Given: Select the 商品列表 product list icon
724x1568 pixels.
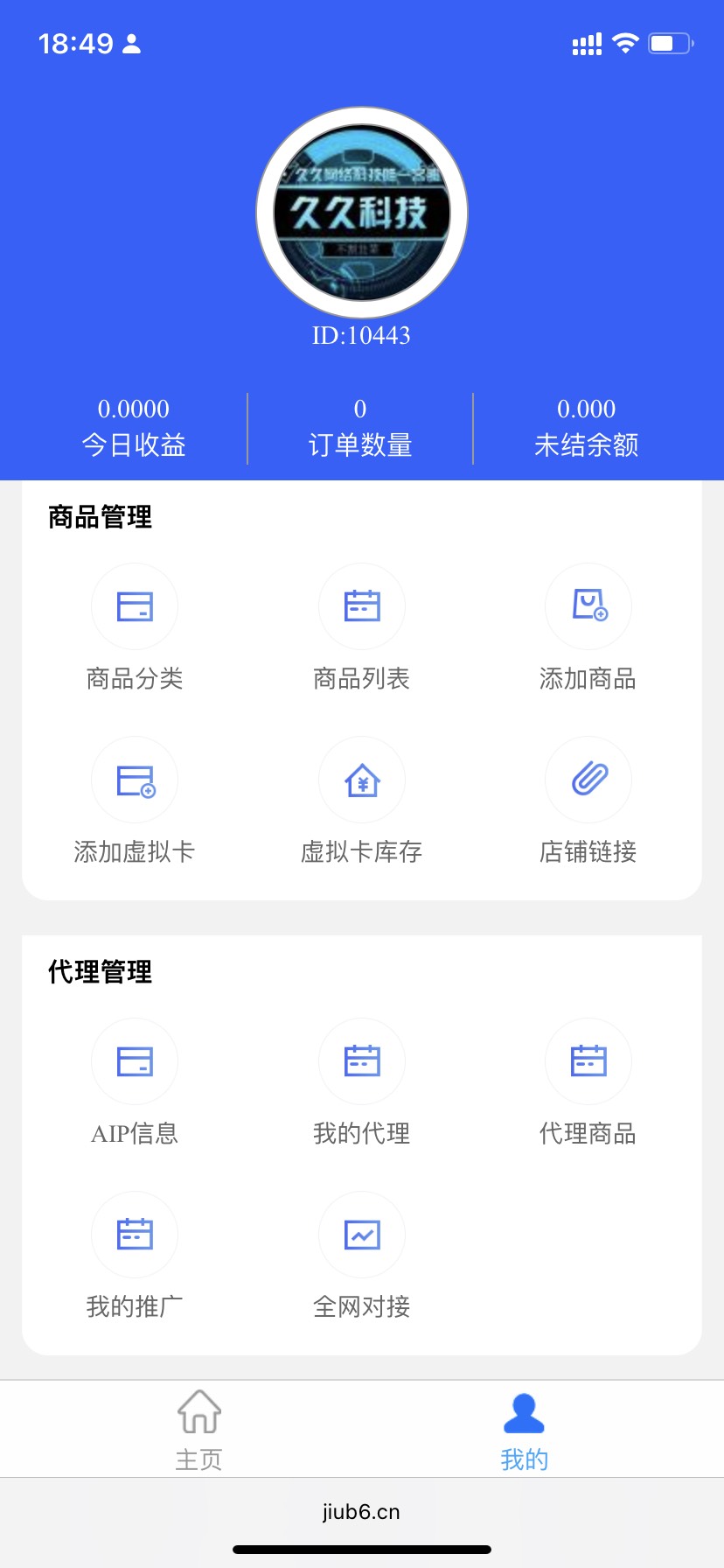Looking at the screenshot, I should [x=362, y=606].
